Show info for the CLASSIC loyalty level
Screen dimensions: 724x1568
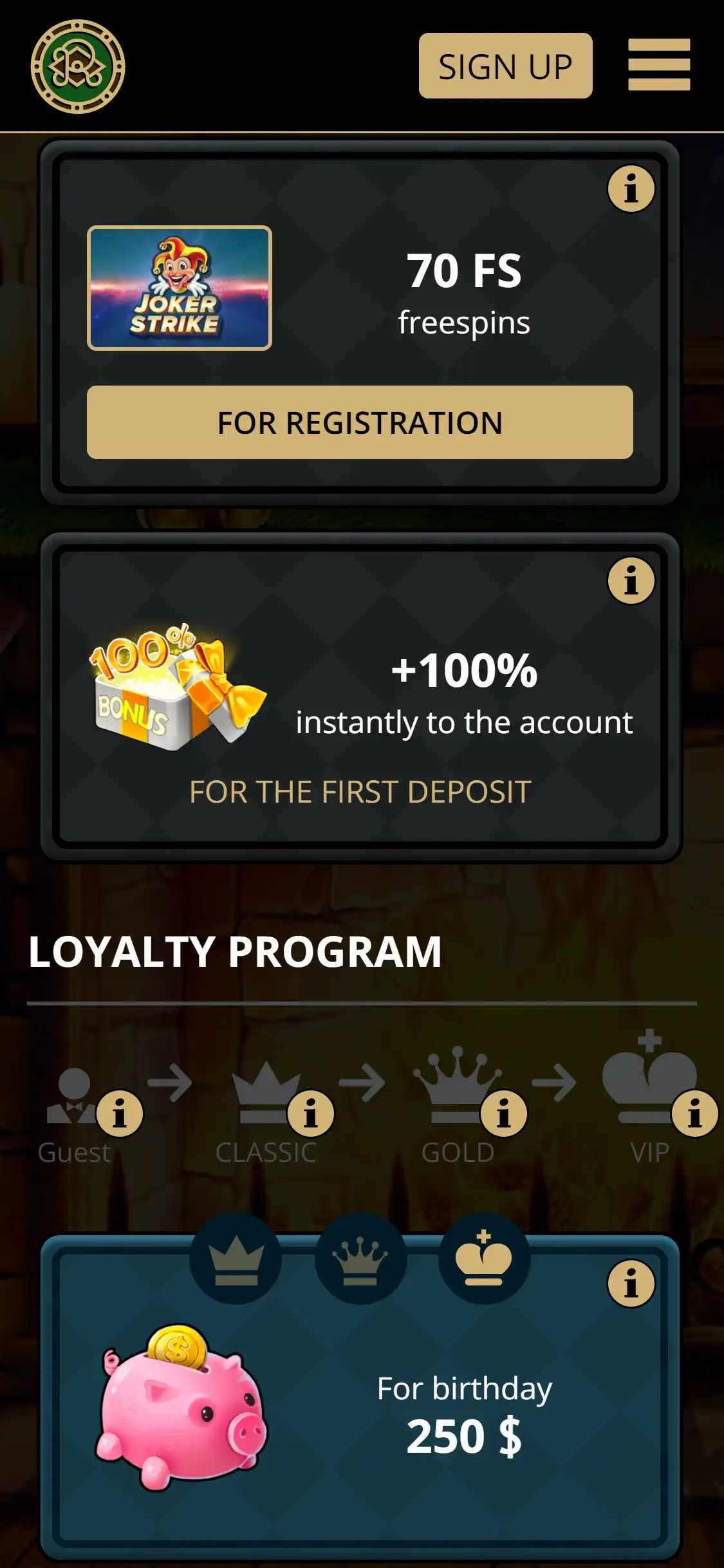pyautogui.click(x=311, y=1114)
